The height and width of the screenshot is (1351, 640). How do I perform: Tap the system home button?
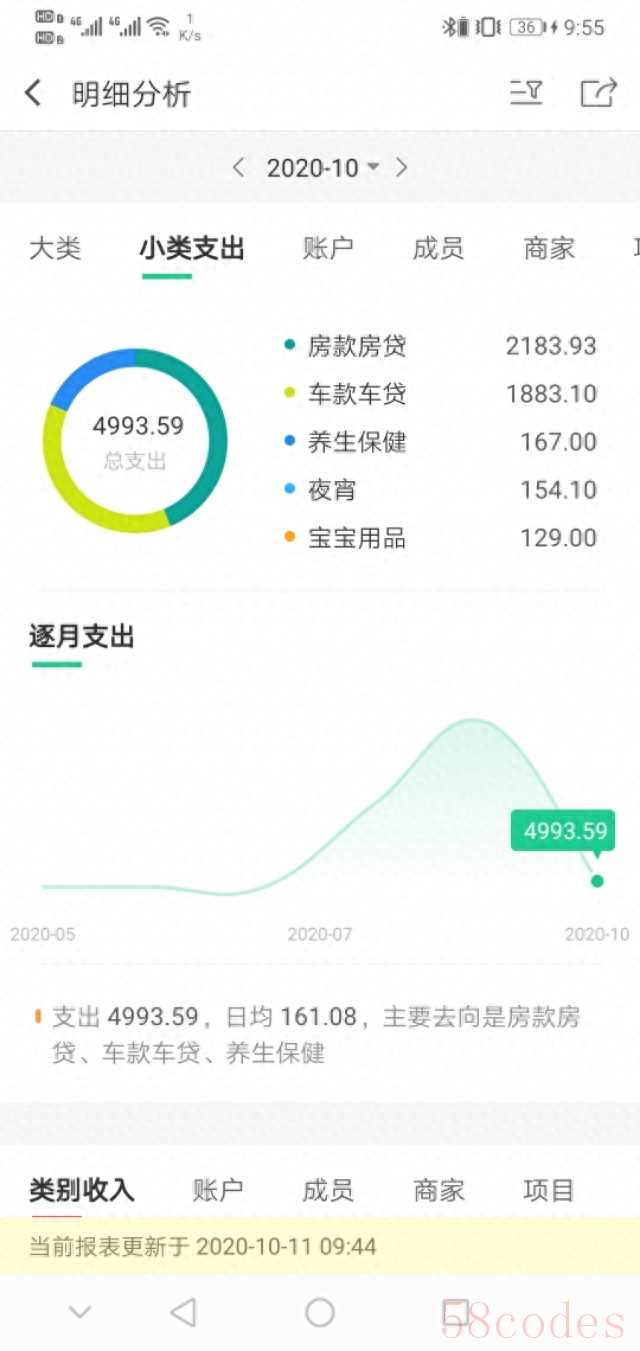point(320,1312)
